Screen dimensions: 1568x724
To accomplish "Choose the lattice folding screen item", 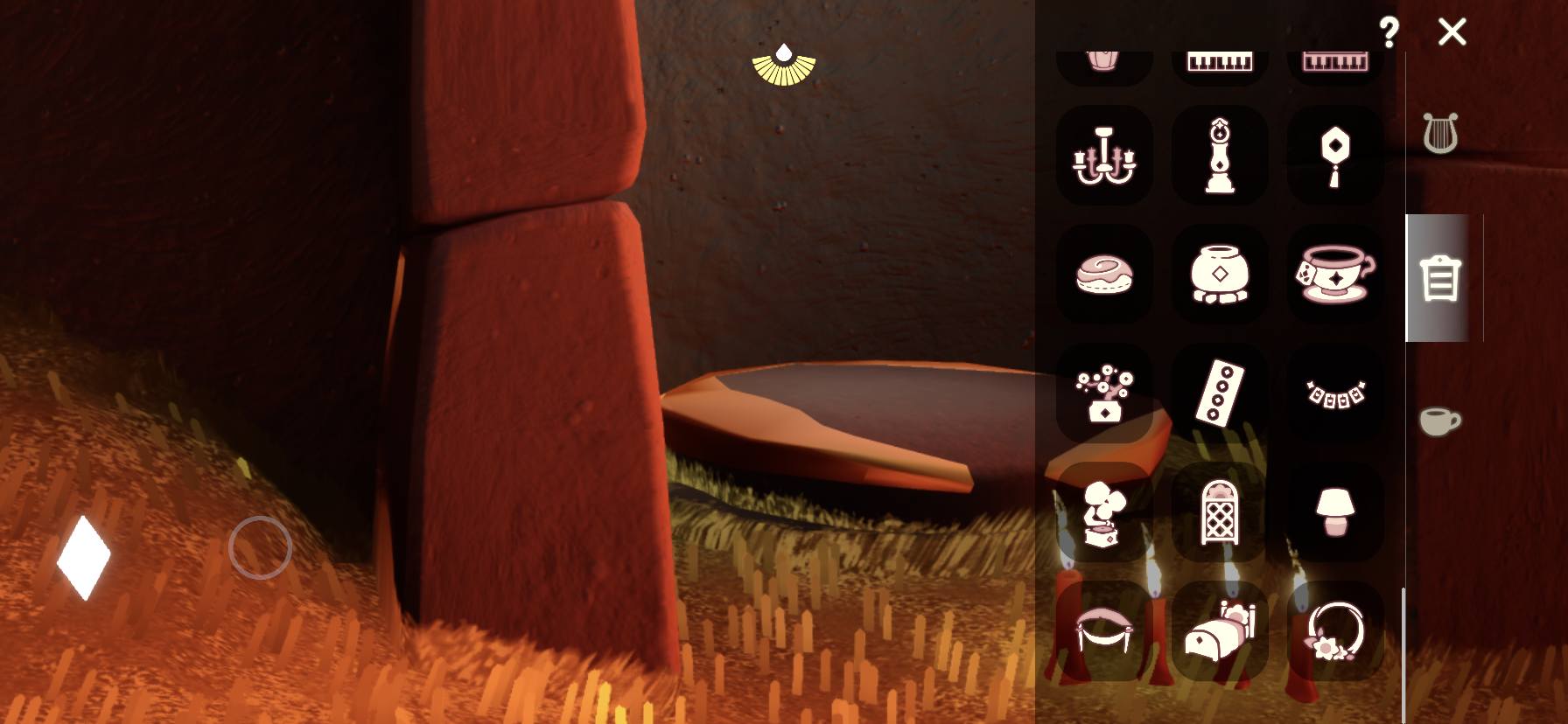I will 1220,512.
